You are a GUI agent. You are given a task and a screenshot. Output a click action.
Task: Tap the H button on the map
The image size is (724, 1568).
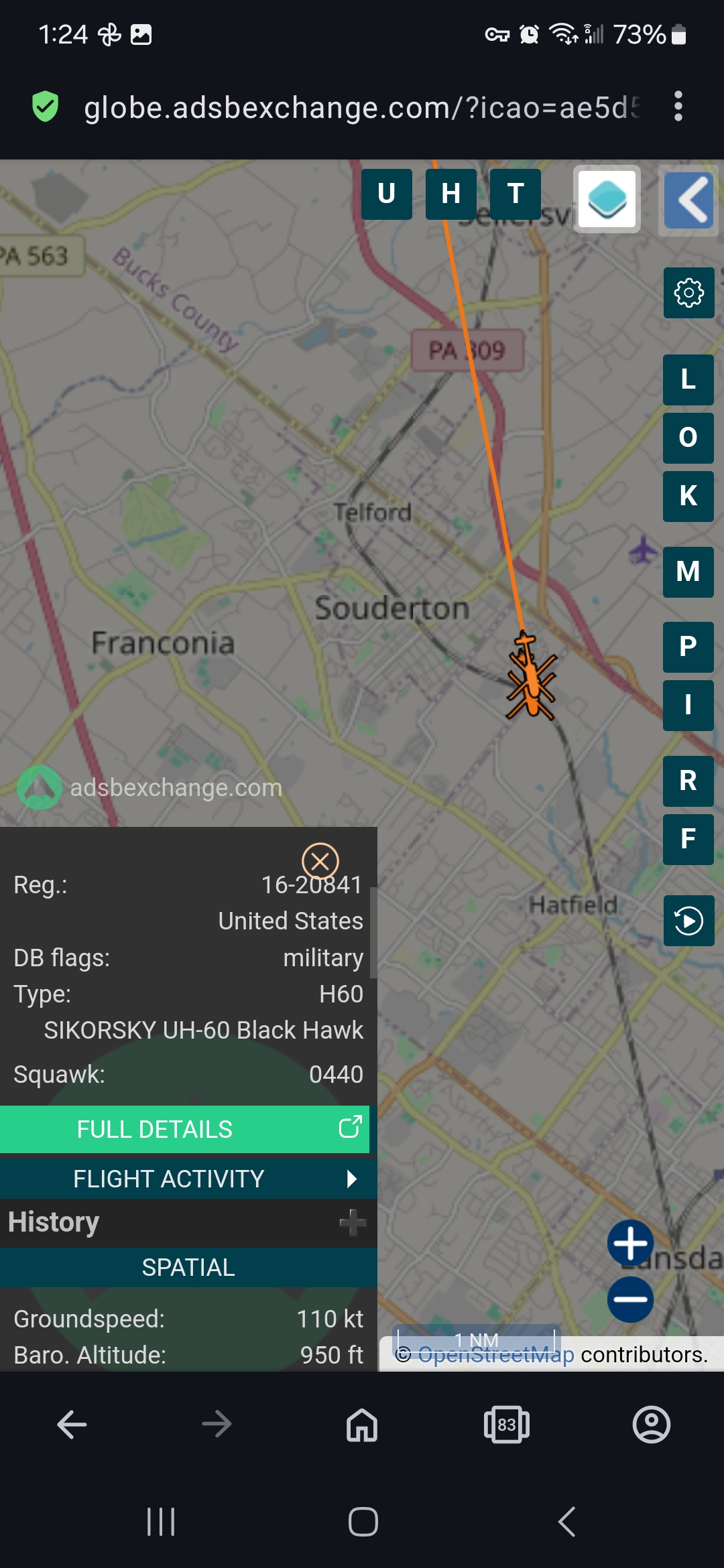point(450,194)
